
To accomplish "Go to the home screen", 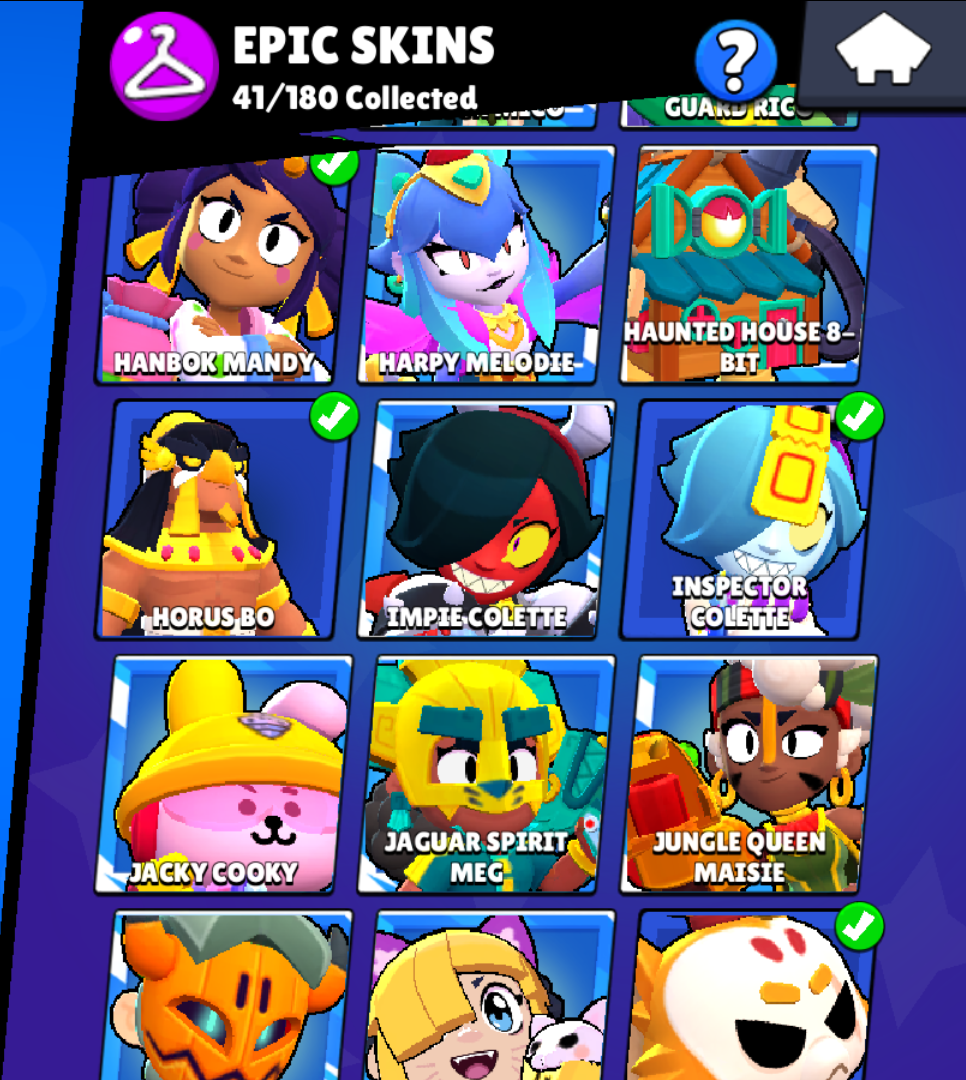I will click(x=883, y=52).
